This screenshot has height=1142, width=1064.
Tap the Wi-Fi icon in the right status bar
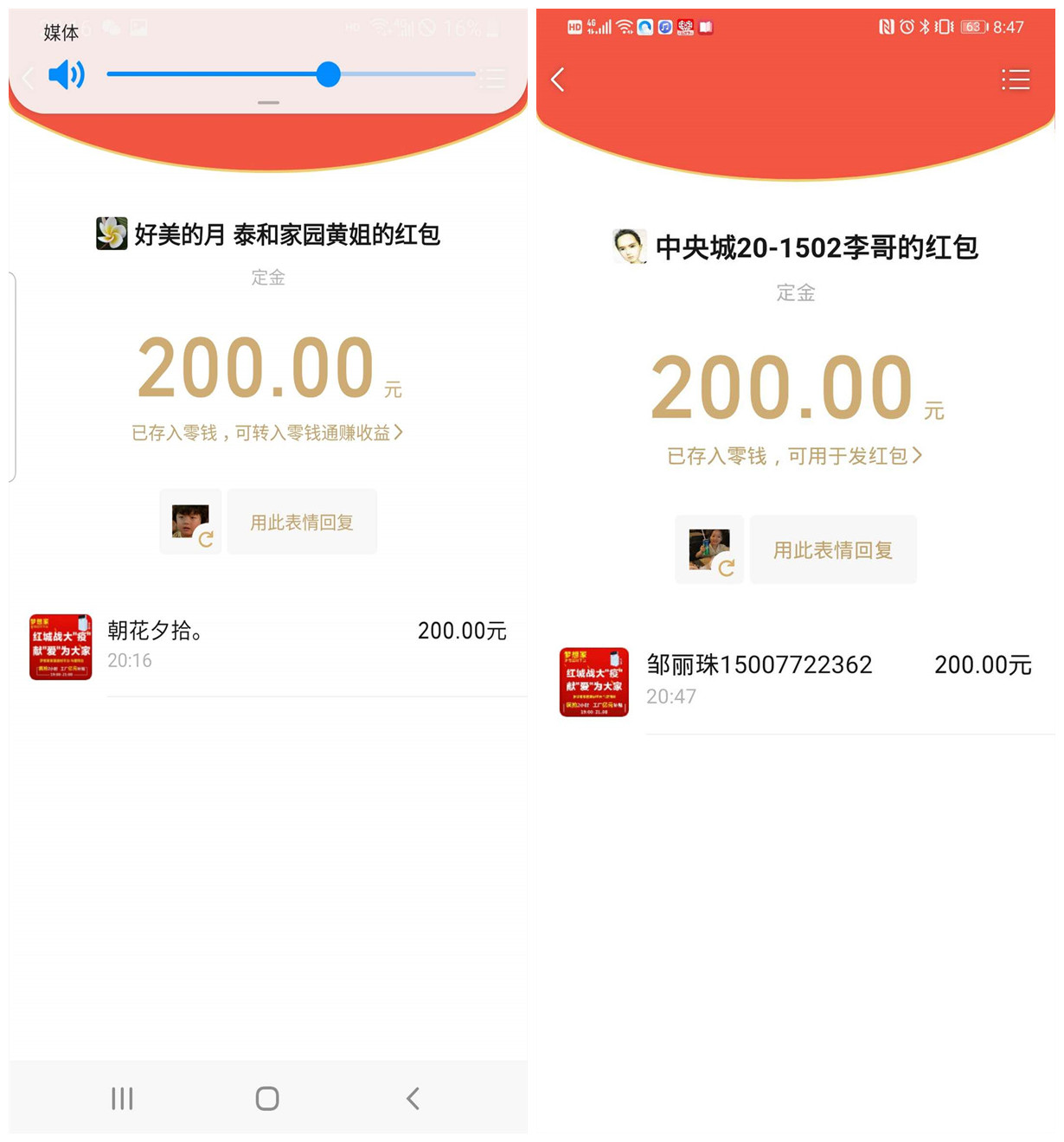tap(623, 27)
